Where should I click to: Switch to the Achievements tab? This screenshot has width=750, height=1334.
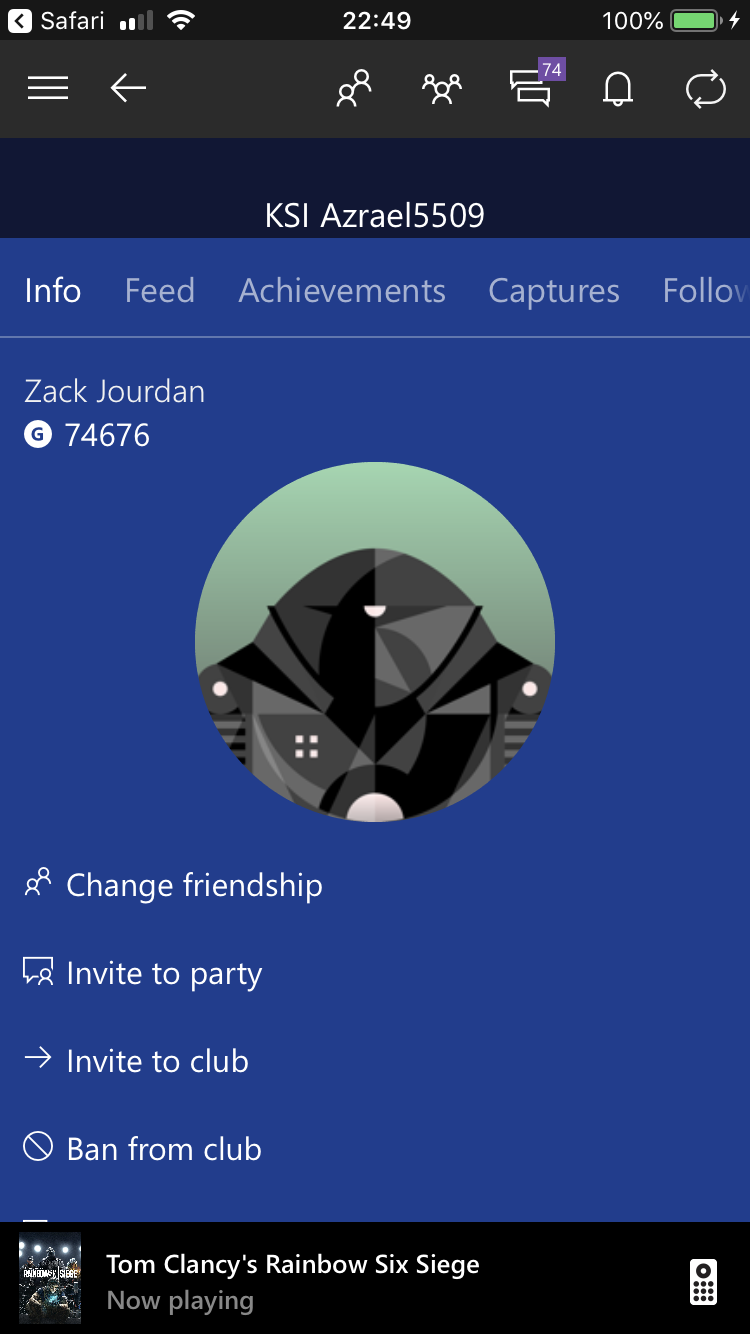click(342, 291)
